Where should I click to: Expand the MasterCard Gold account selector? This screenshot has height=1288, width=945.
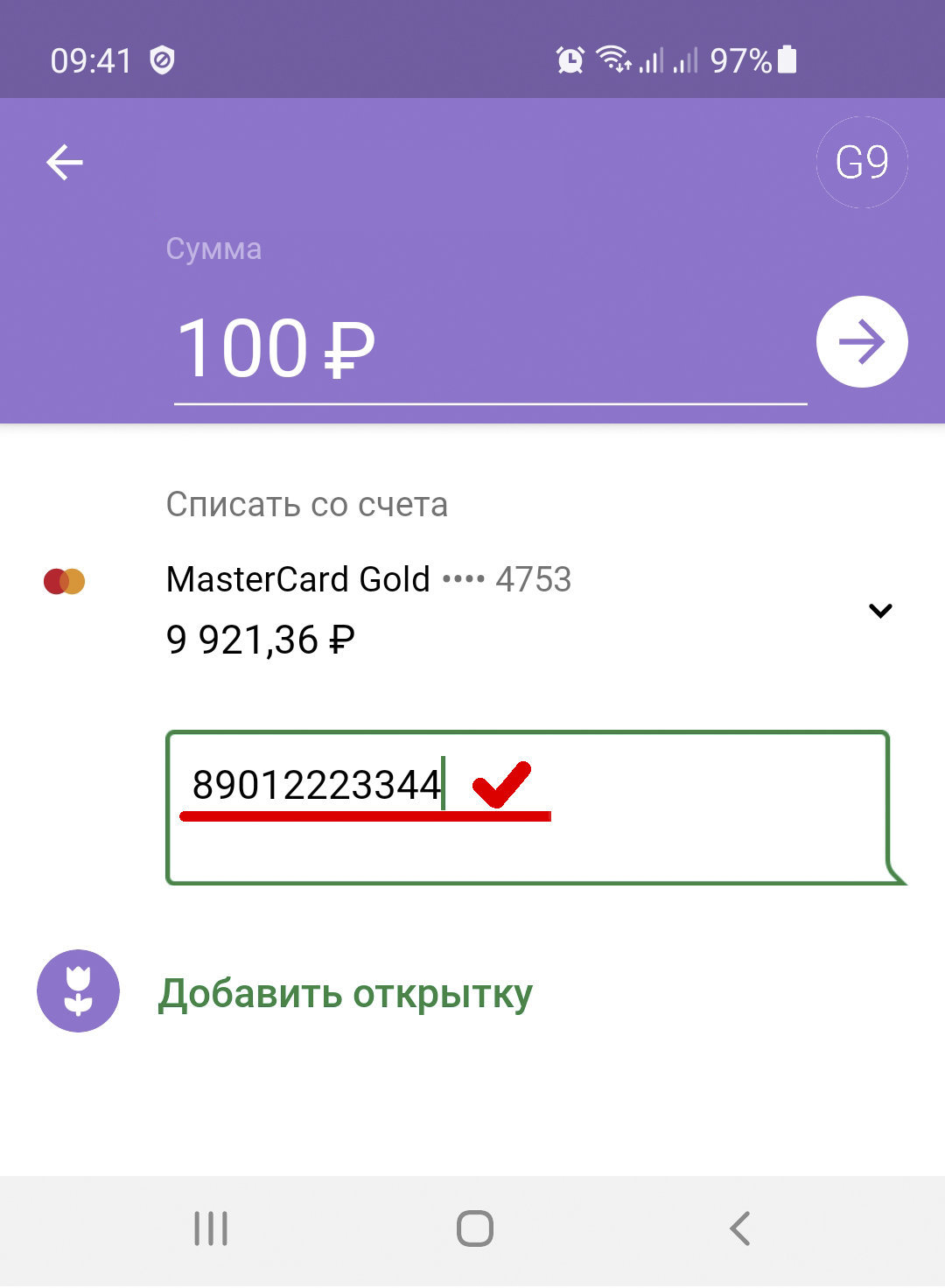point(880,611)
